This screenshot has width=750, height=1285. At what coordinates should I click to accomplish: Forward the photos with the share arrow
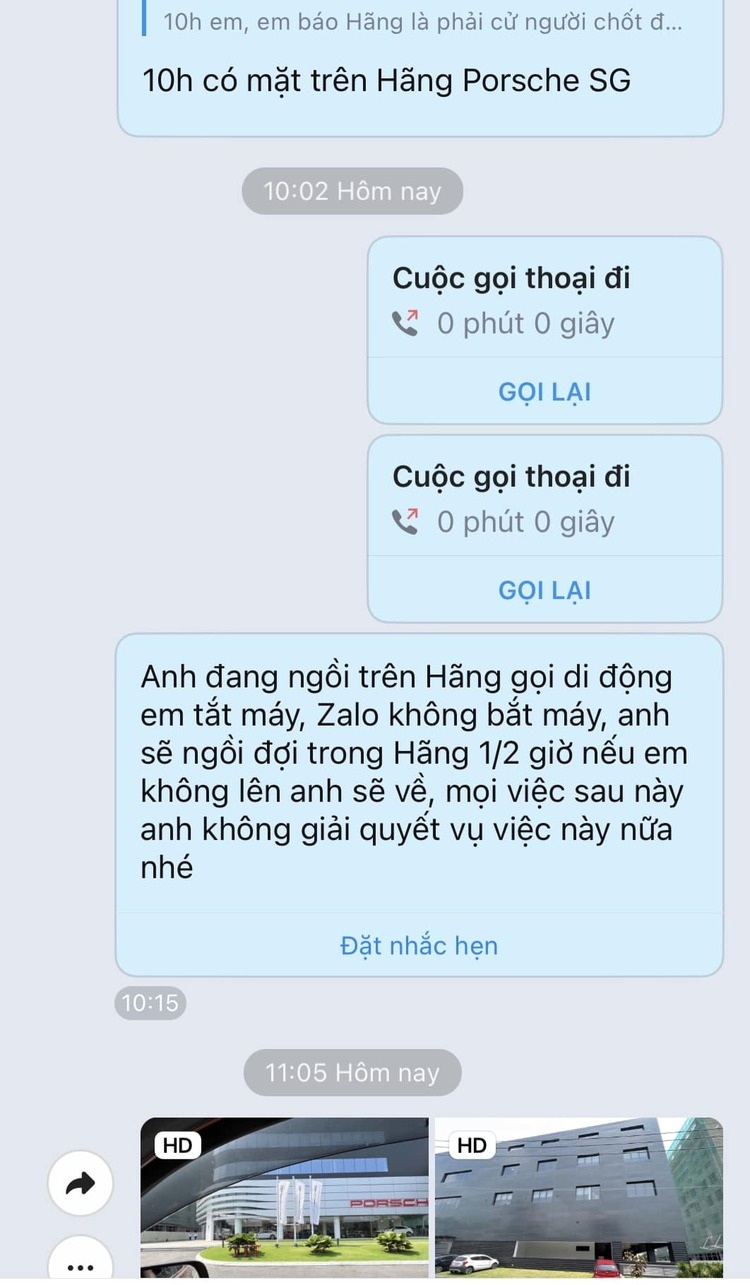80,1184
